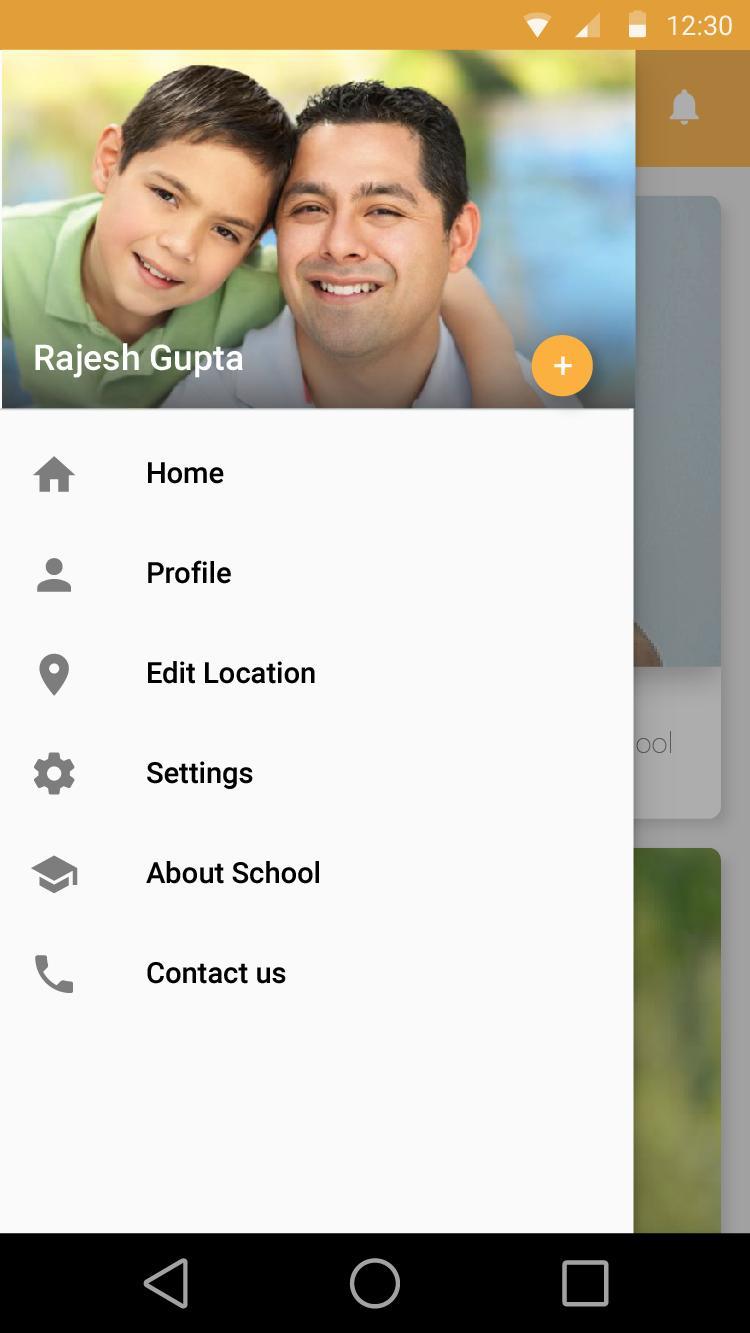The image size is (750, 1333).
Task: Open Settings from the drawer
Action: (x=199, y=773)
